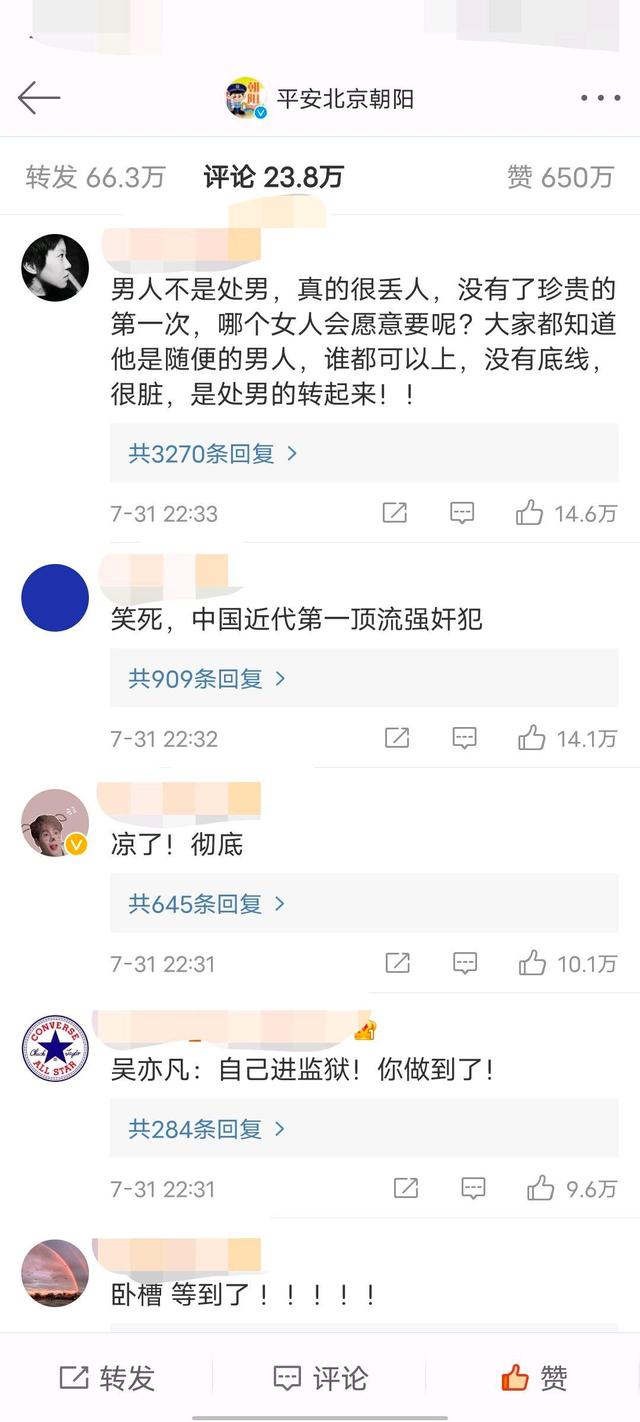
Task: Tap 评论 in the bottom bar
Action: 320,1379
